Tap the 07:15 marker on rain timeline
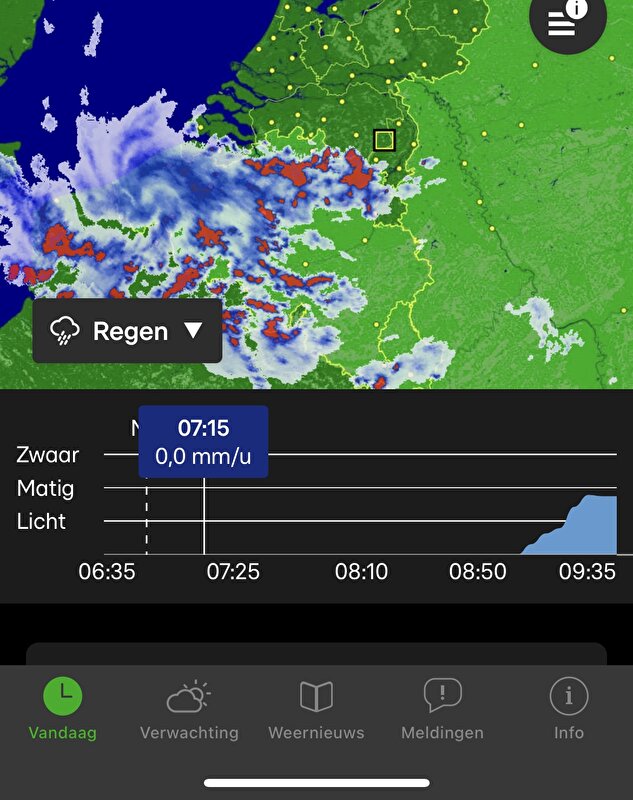Viewport: 633px width, 800px height. pos(203,442)
